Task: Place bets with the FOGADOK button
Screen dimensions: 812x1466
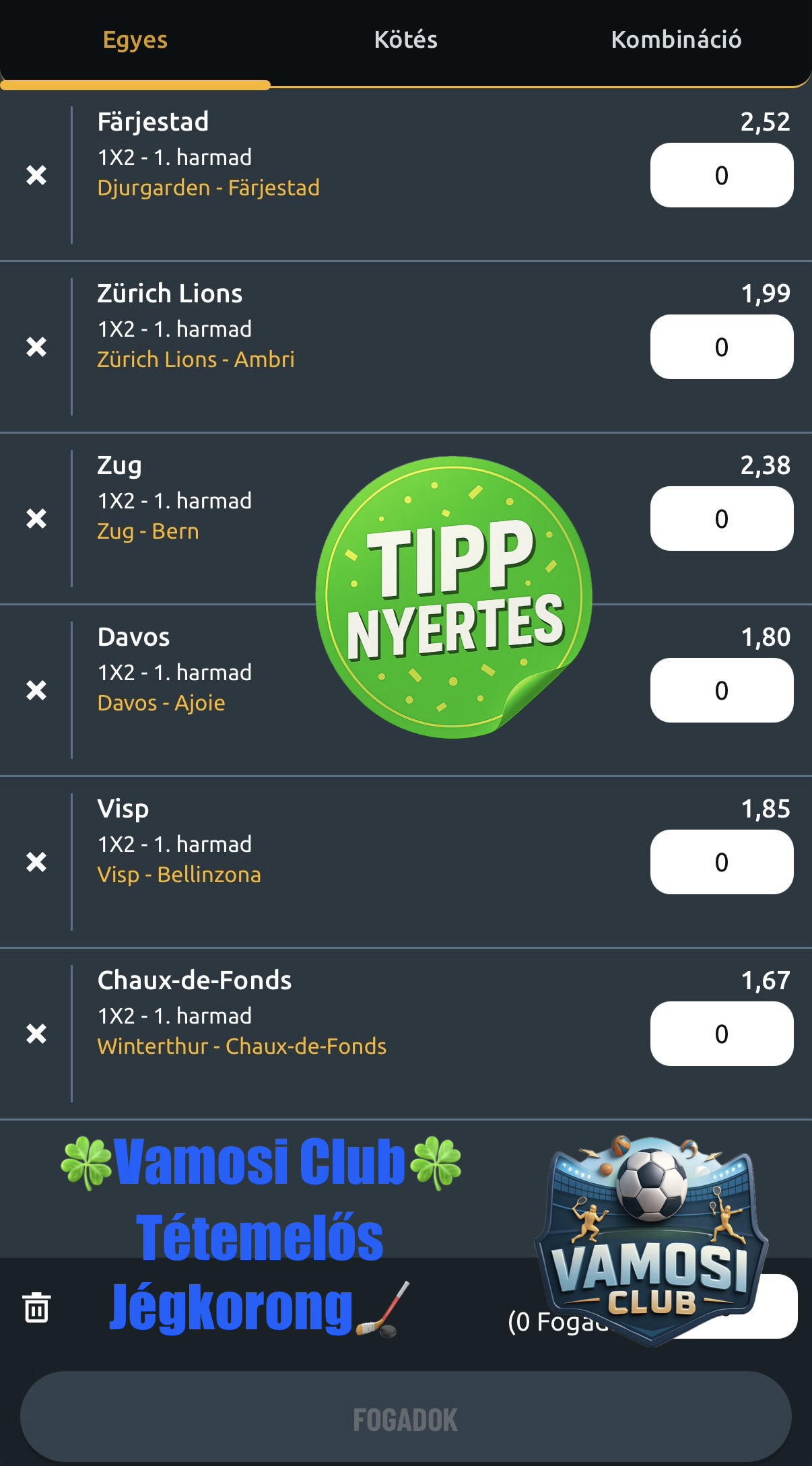Action: [405, 1420]
